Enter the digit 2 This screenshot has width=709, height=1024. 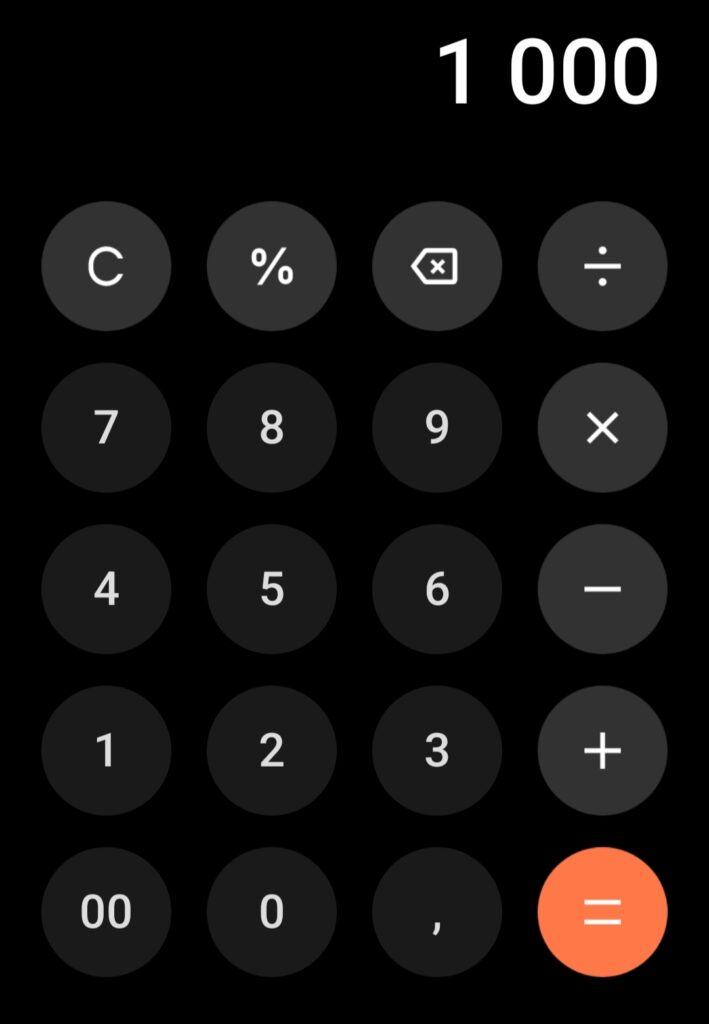pos(271,750)
